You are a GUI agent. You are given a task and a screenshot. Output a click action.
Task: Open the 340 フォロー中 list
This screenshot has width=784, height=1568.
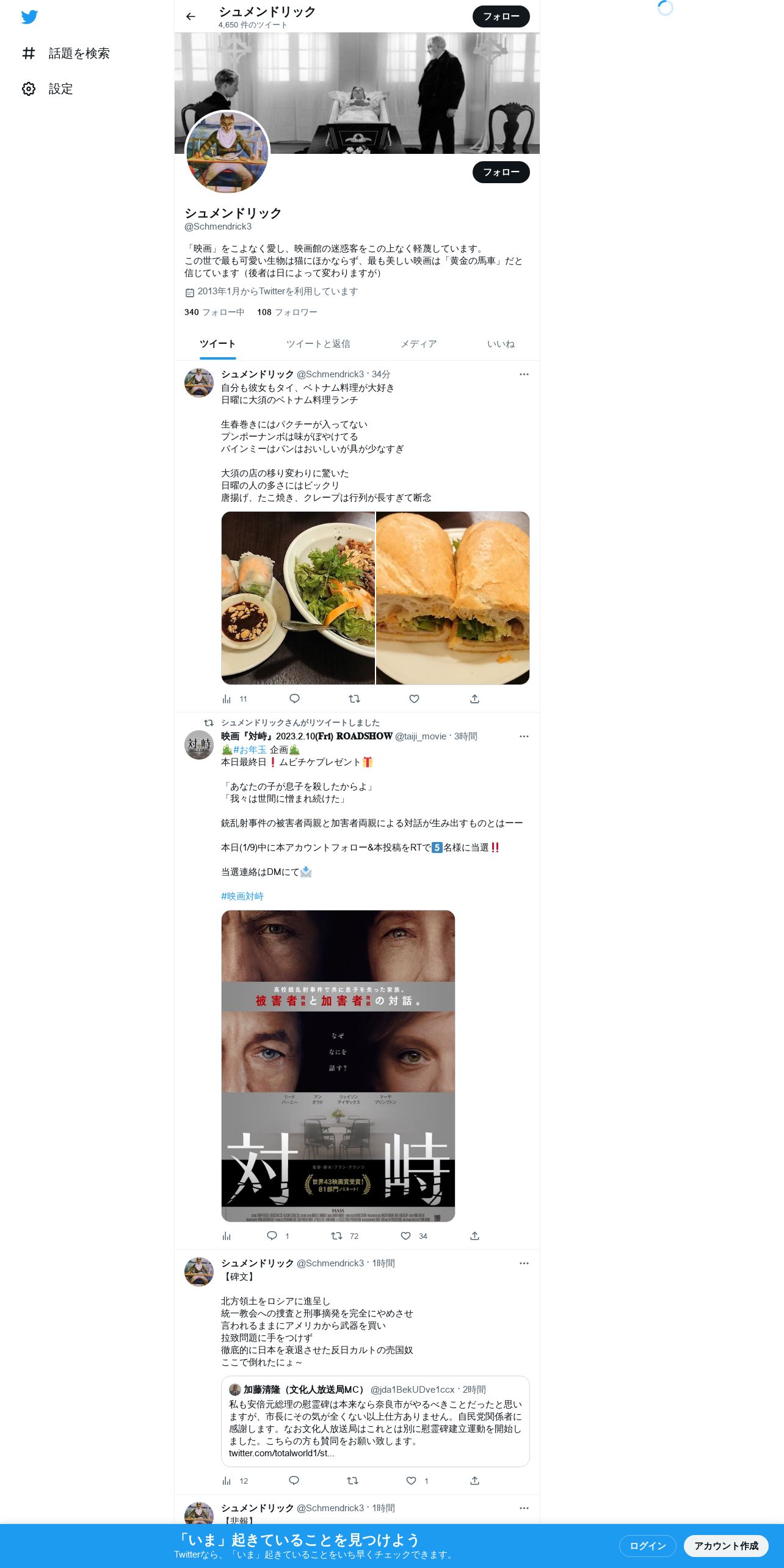[x=214, y=313]
